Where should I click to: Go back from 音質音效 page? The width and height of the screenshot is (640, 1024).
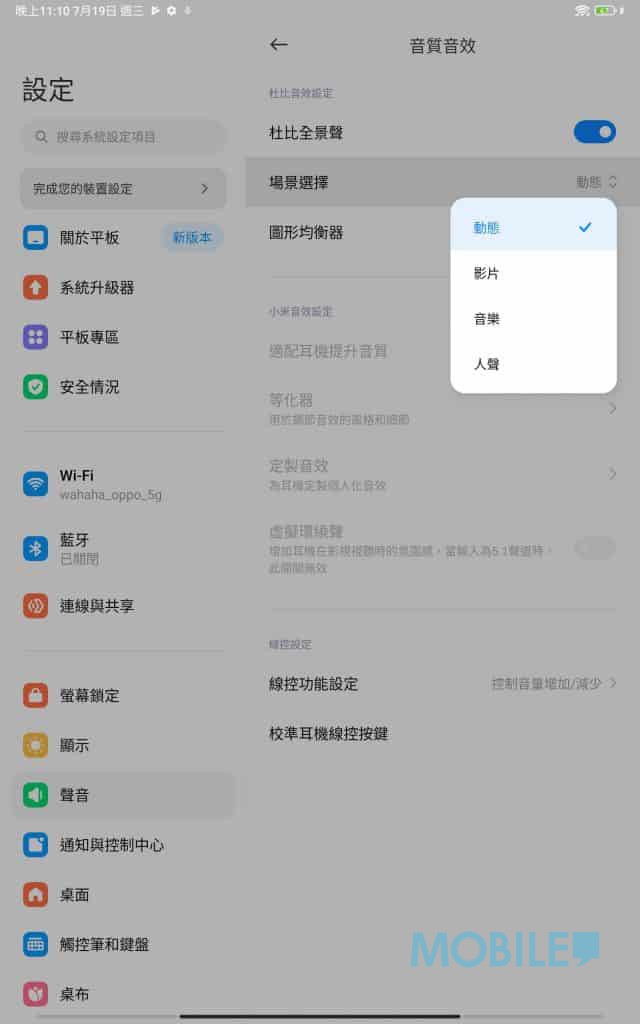279,45
